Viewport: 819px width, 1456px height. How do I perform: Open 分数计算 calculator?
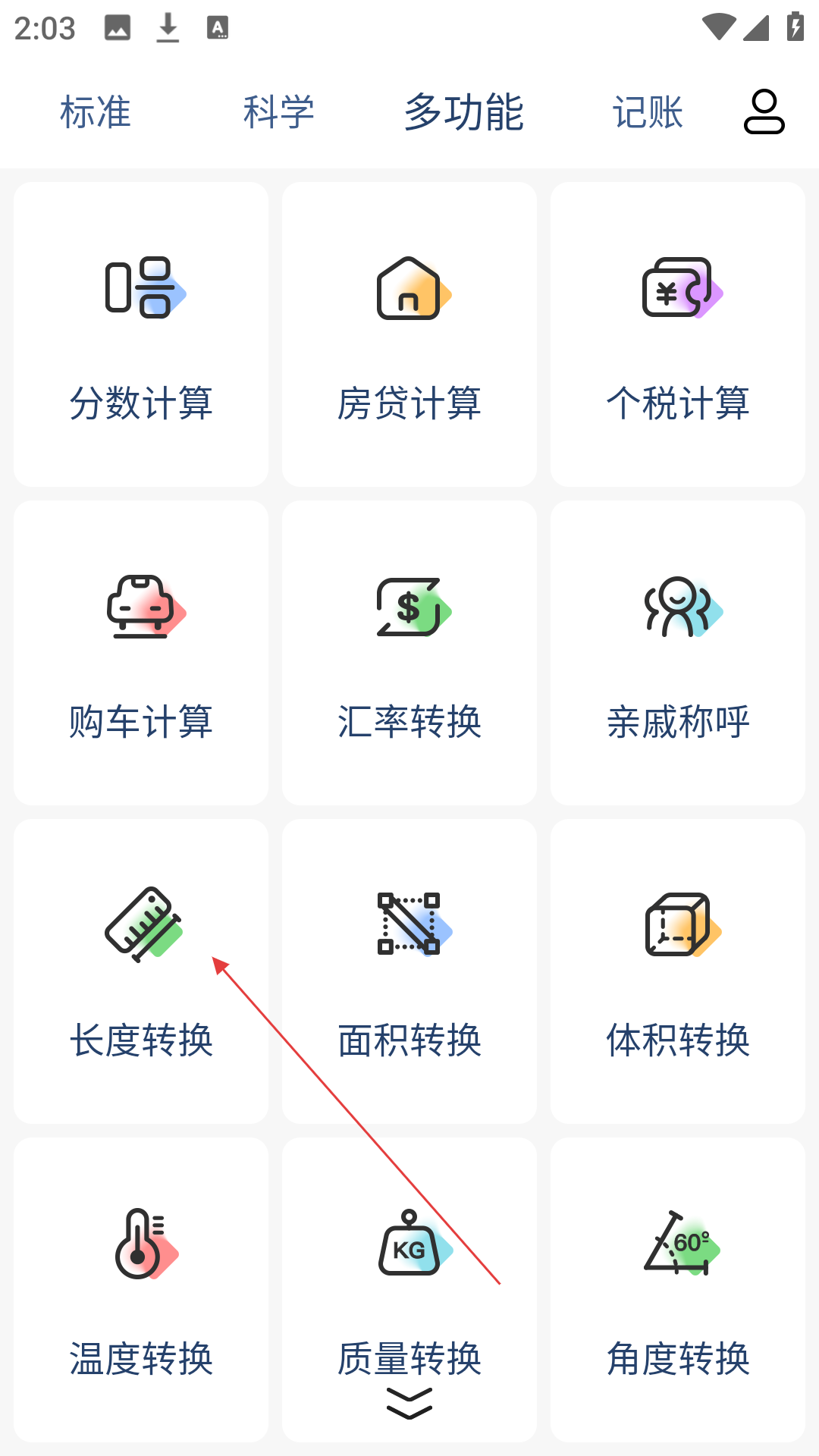coord(141,334)
